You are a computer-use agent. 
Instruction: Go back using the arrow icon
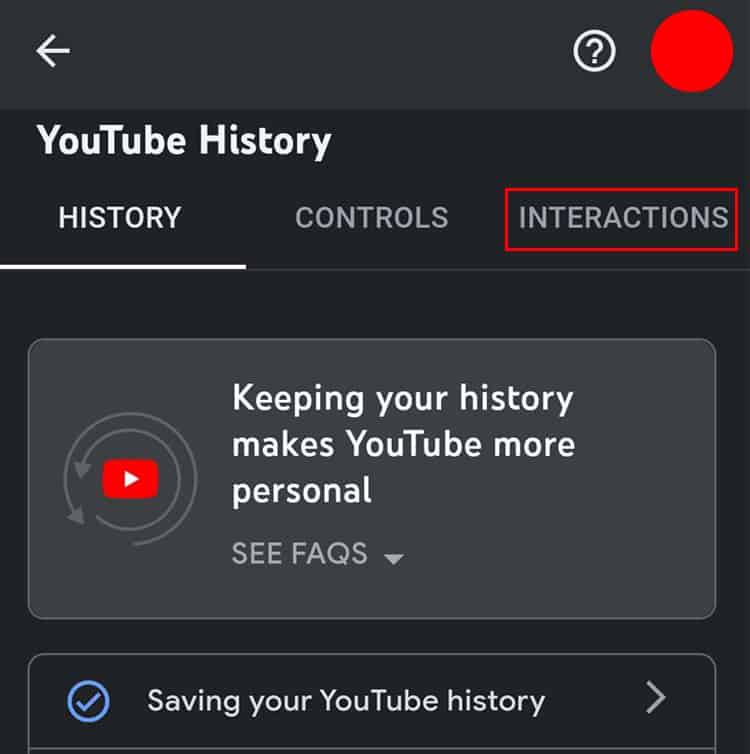[53, 52]
